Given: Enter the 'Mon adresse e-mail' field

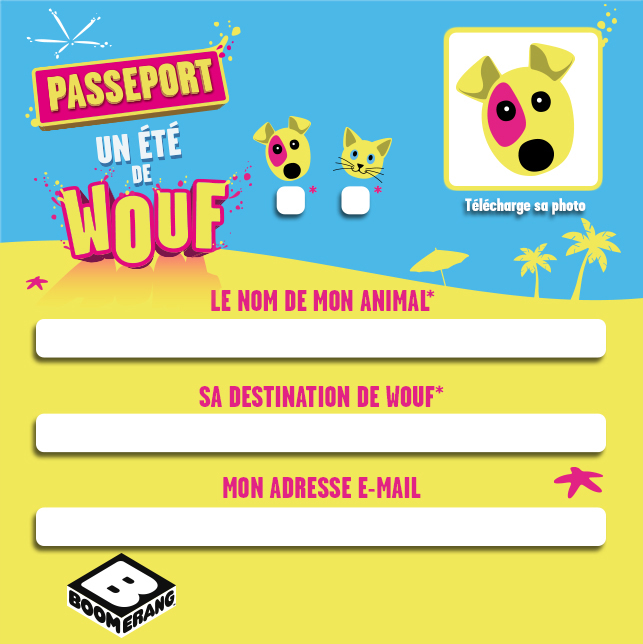Looking at the screenshot, I should (320, 527).
